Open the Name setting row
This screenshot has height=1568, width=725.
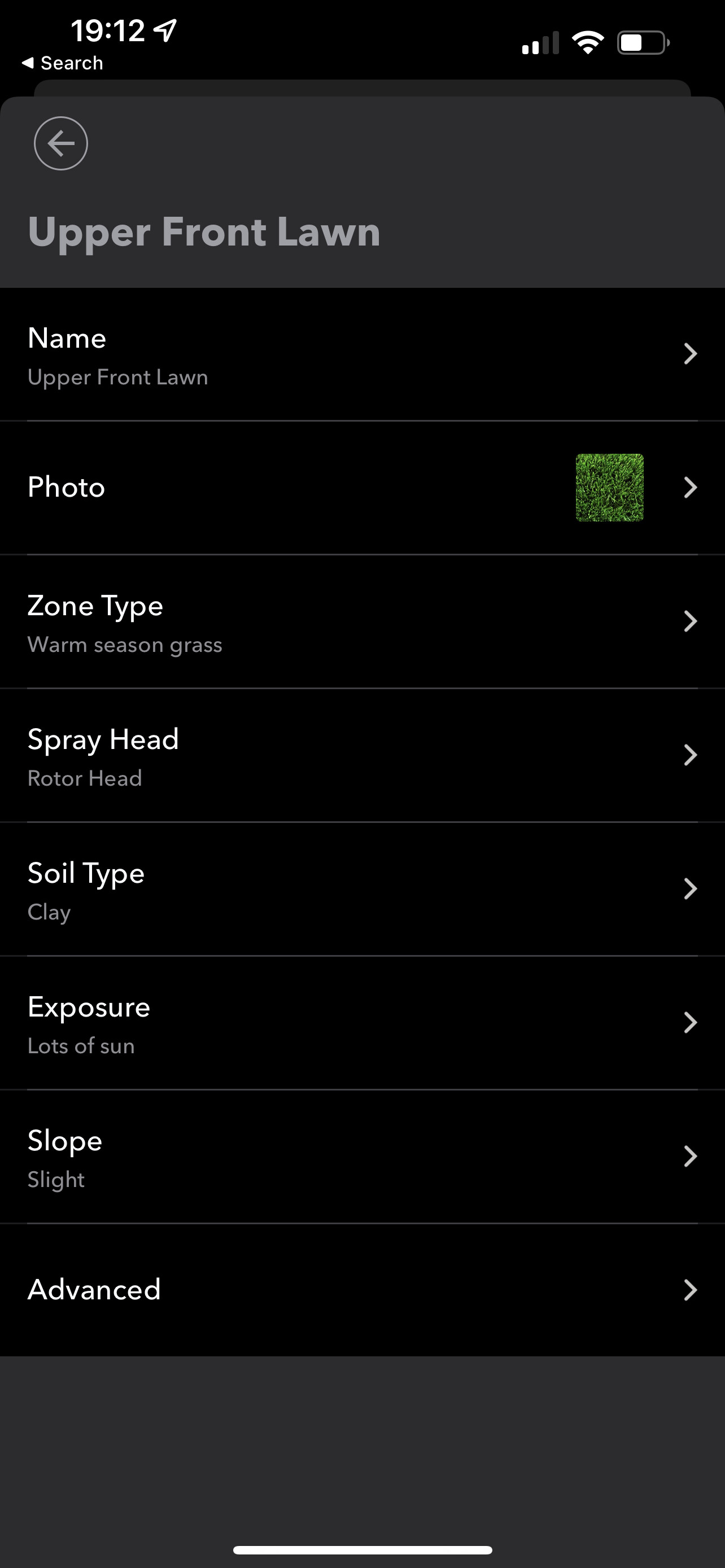click(x=362, y=354)
